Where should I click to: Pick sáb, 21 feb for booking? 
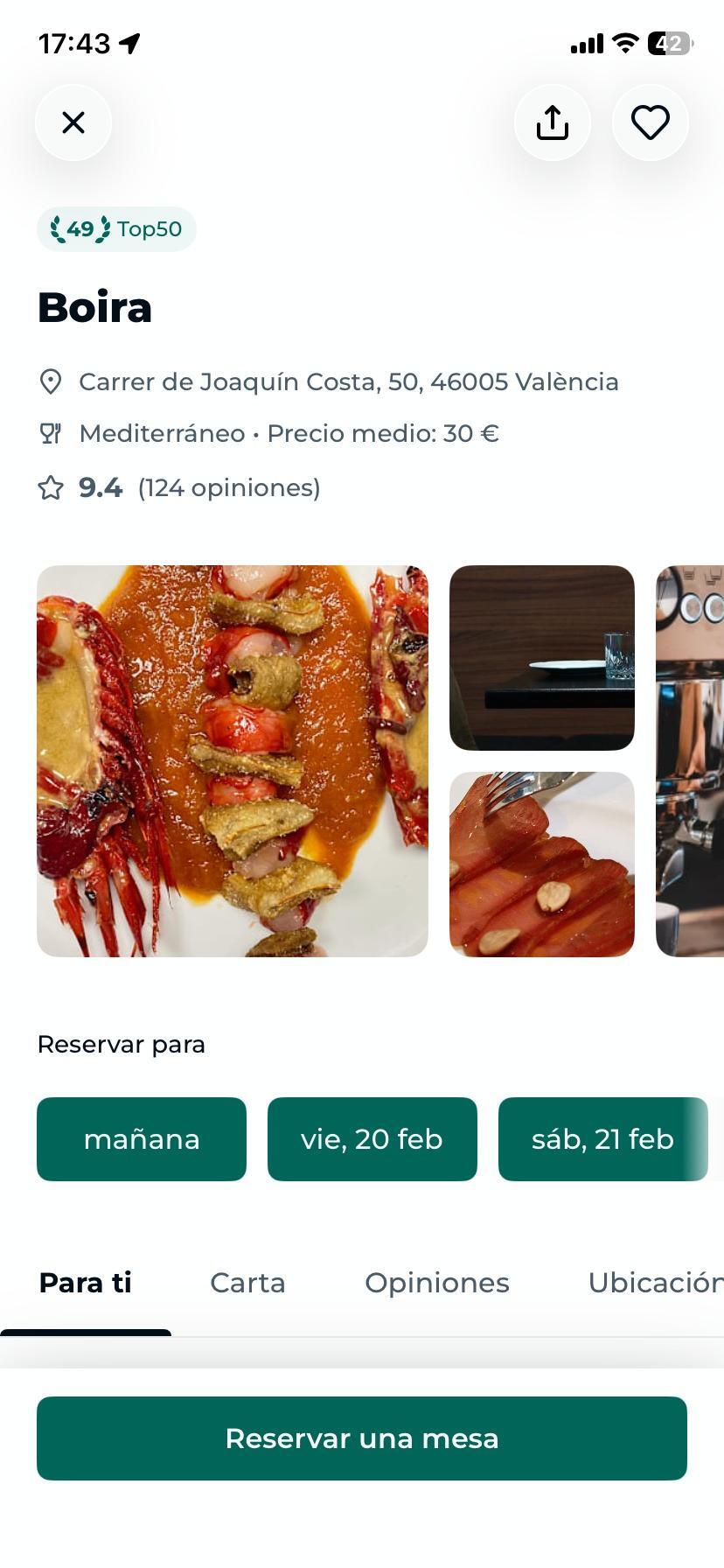[x=602, y=1138]
